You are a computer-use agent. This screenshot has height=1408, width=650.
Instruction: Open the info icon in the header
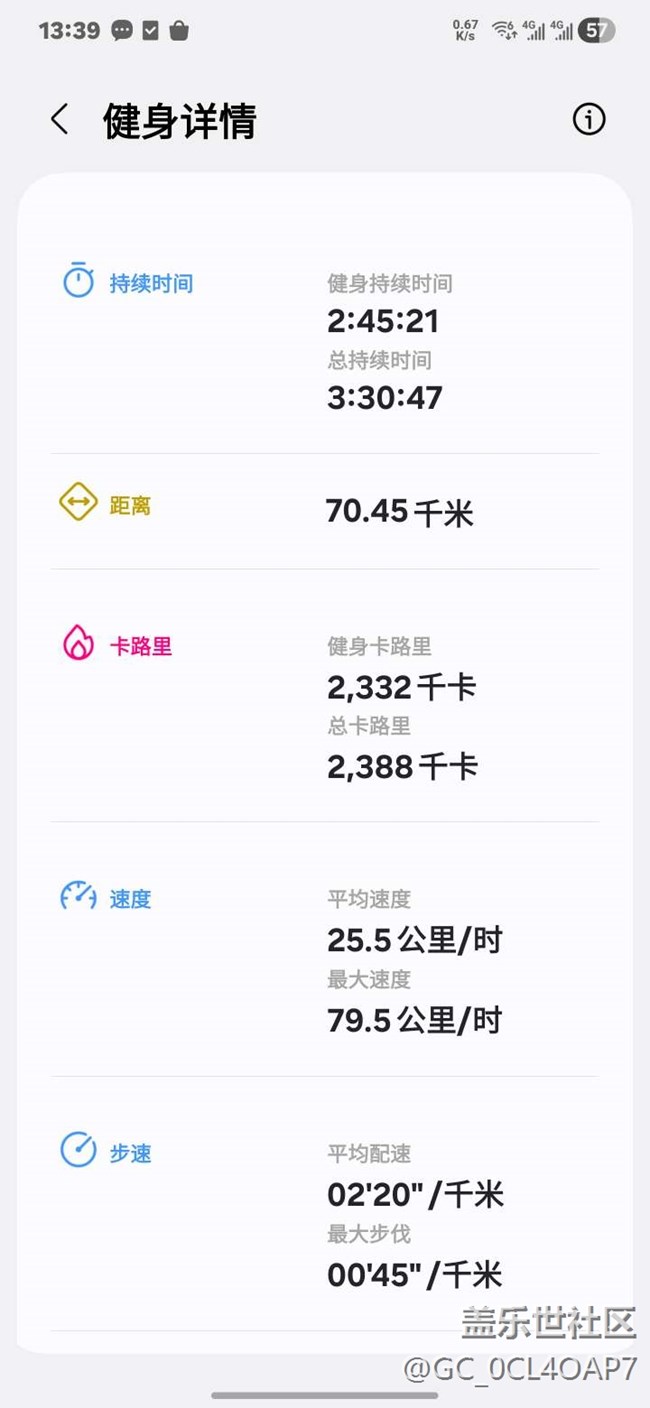pos(588,120)
